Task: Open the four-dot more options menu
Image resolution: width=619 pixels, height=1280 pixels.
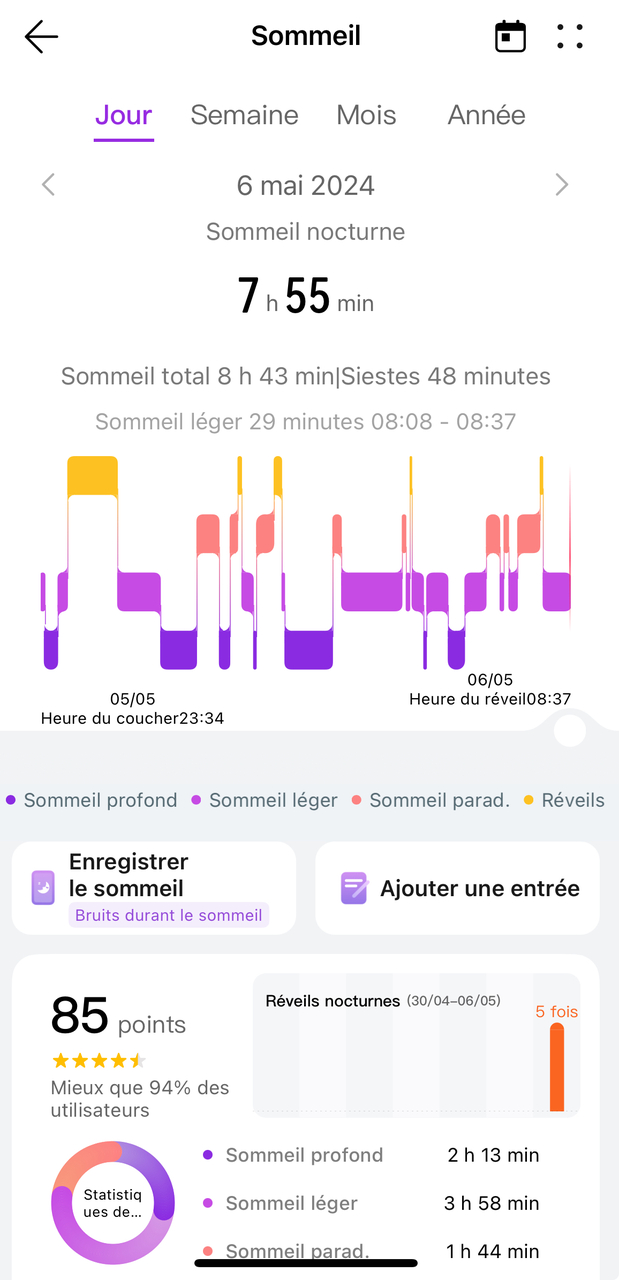Action: pyautogui.click(x=570, y=37)
